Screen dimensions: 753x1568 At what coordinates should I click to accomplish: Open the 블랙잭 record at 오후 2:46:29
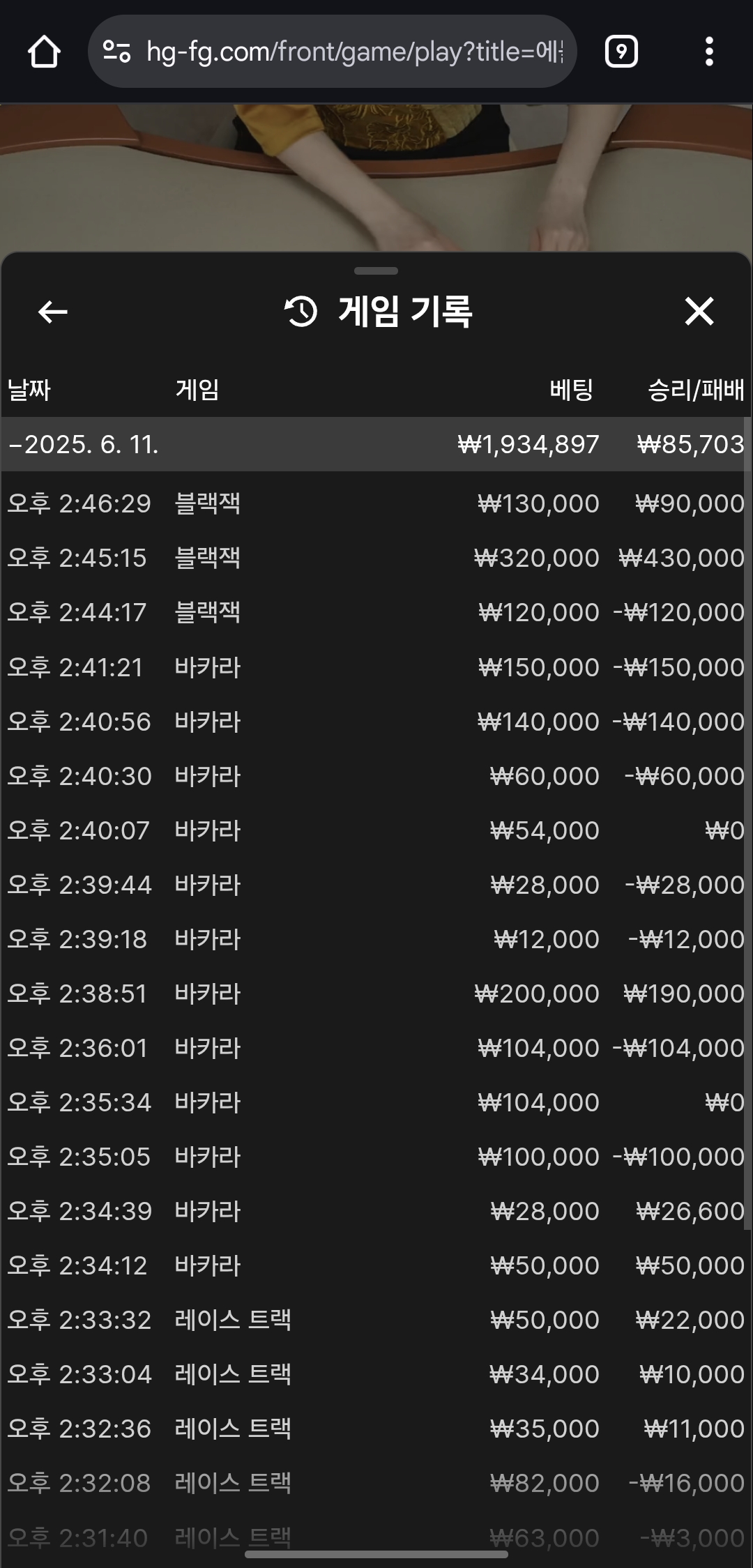[x=375, y=503]
